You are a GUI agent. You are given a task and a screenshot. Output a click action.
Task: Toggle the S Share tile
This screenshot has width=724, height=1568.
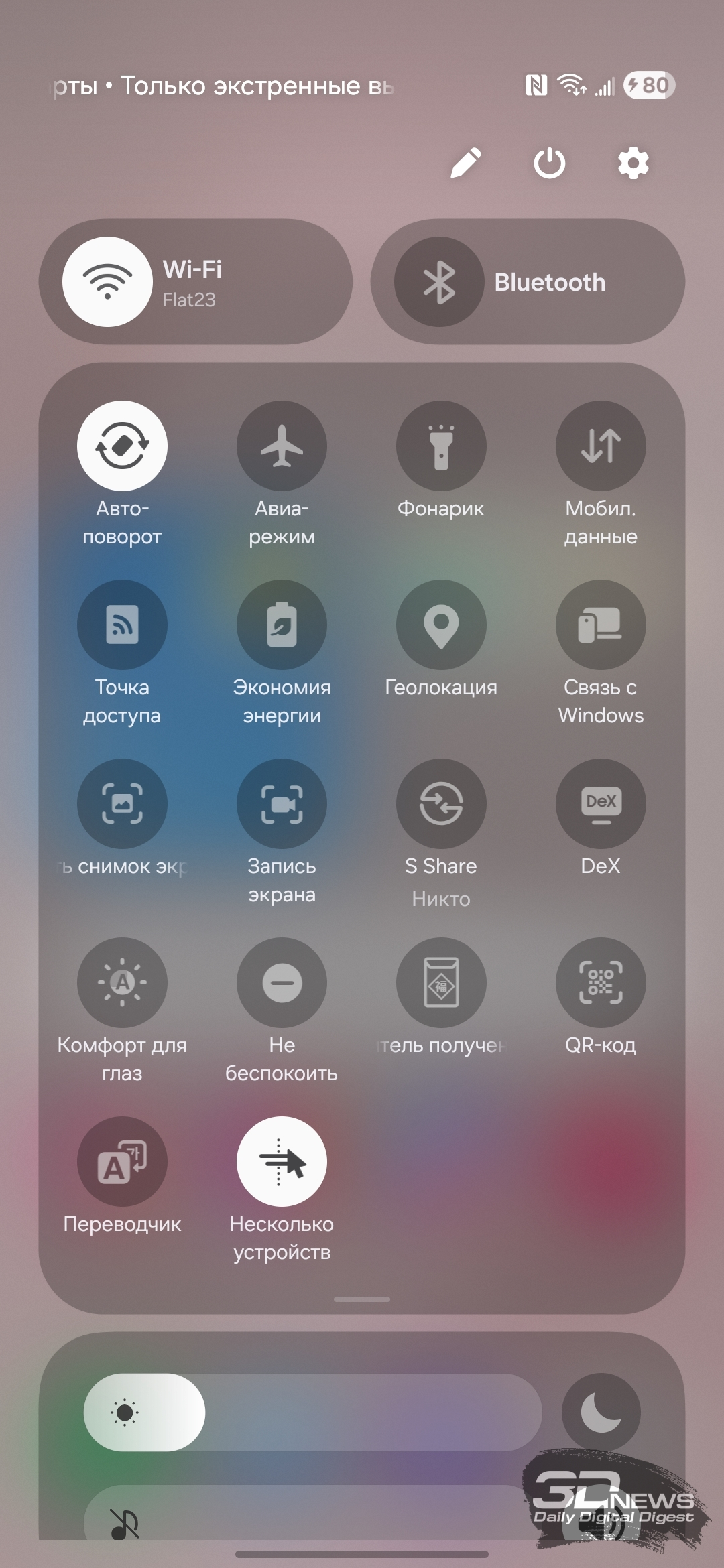[441, 803]
